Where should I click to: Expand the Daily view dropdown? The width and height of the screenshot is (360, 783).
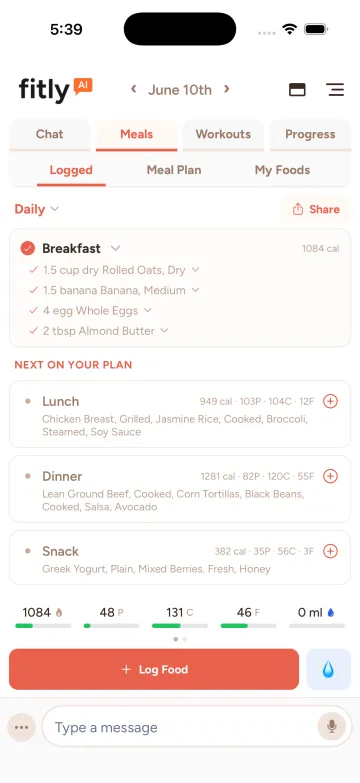point(36,209)
